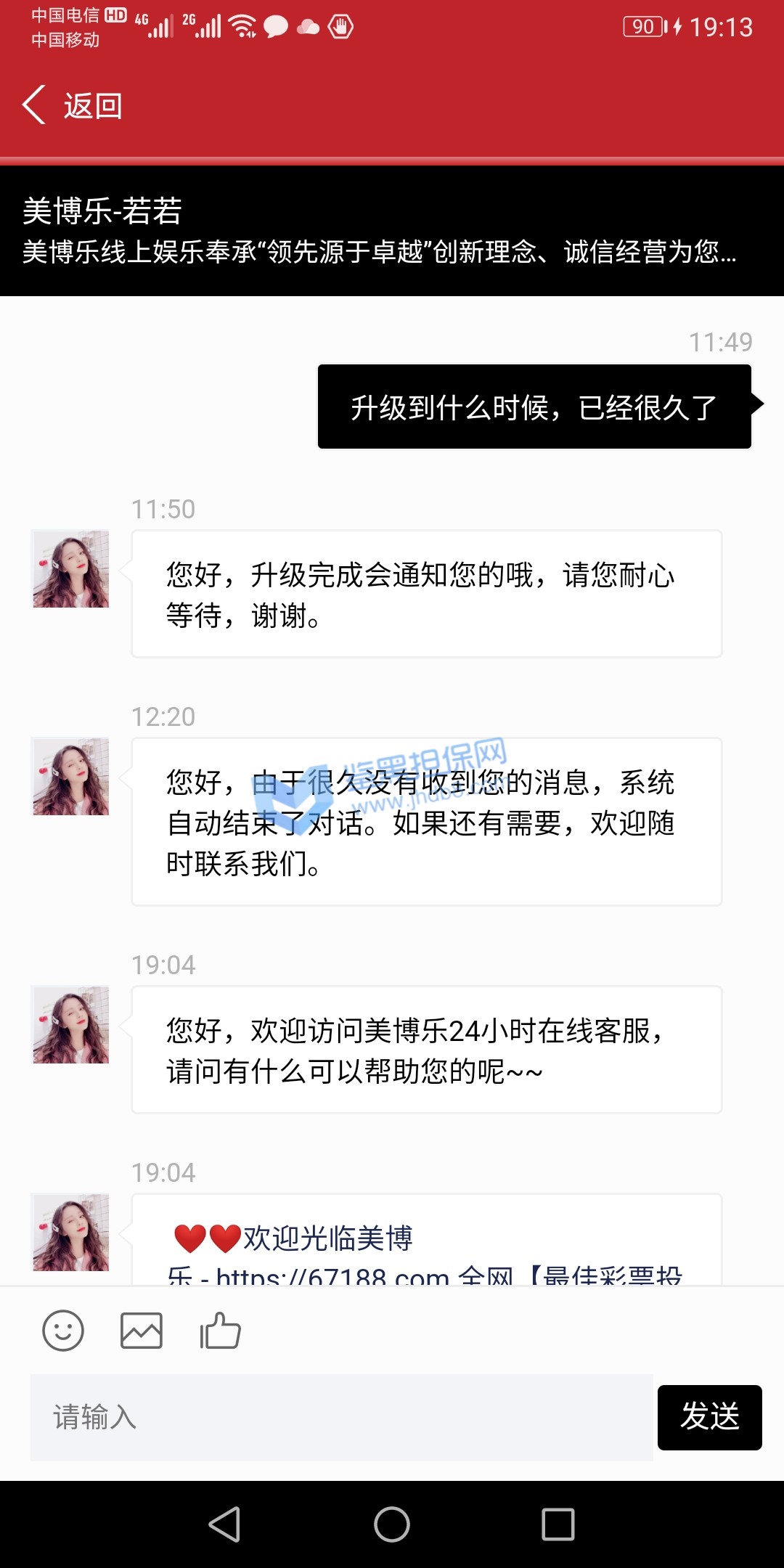The width and height of the screenshot is (784, 1568).
Task: Attach a picture to the chat
Action: 141,1331
